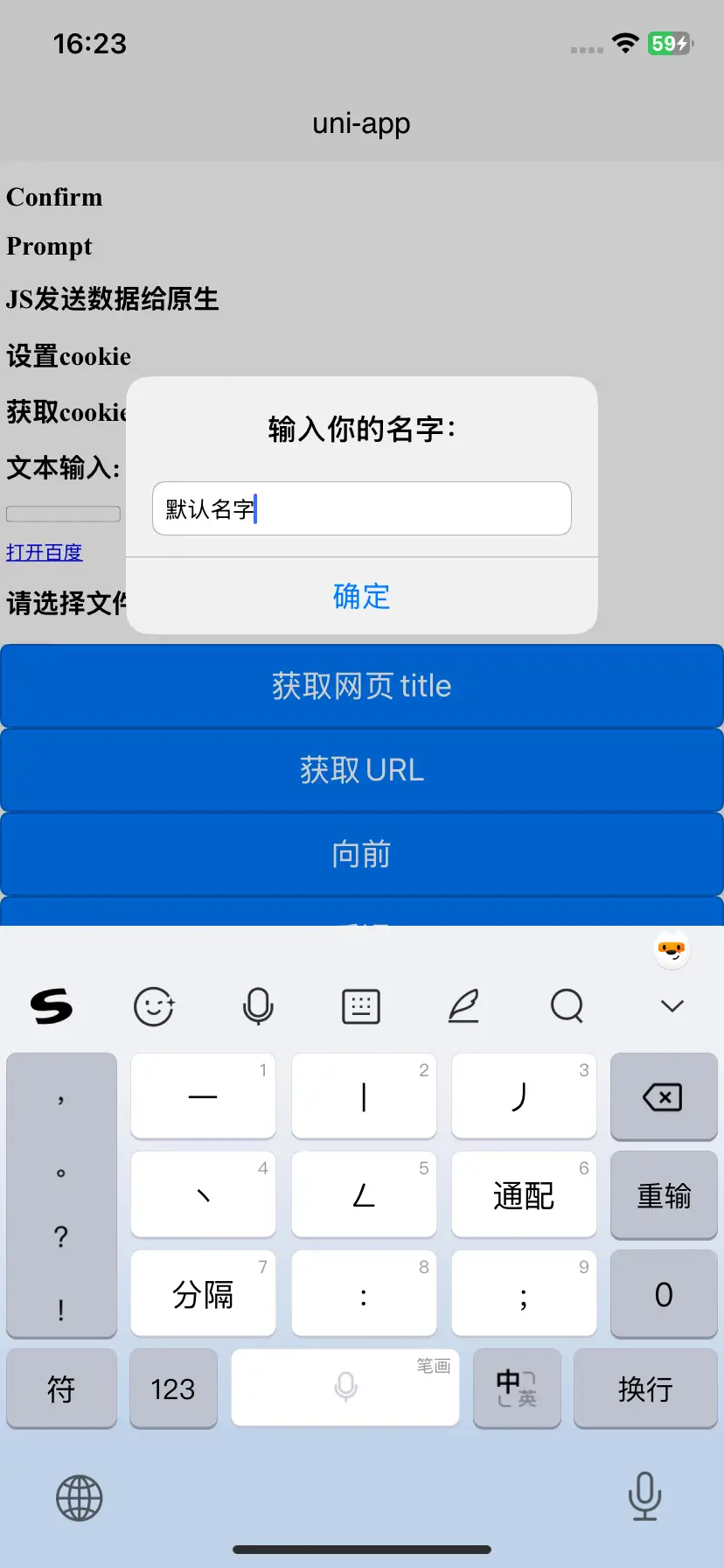Open the keyboard search tool

coord(567,1006)
